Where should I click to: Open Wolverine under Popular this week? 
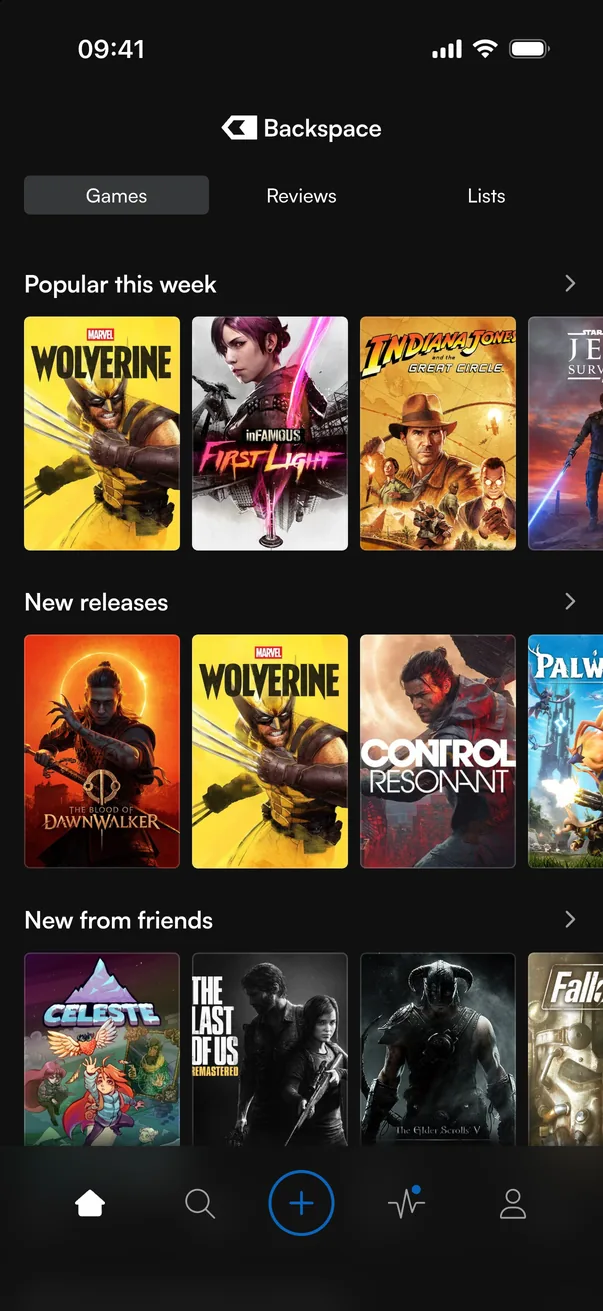102,433
